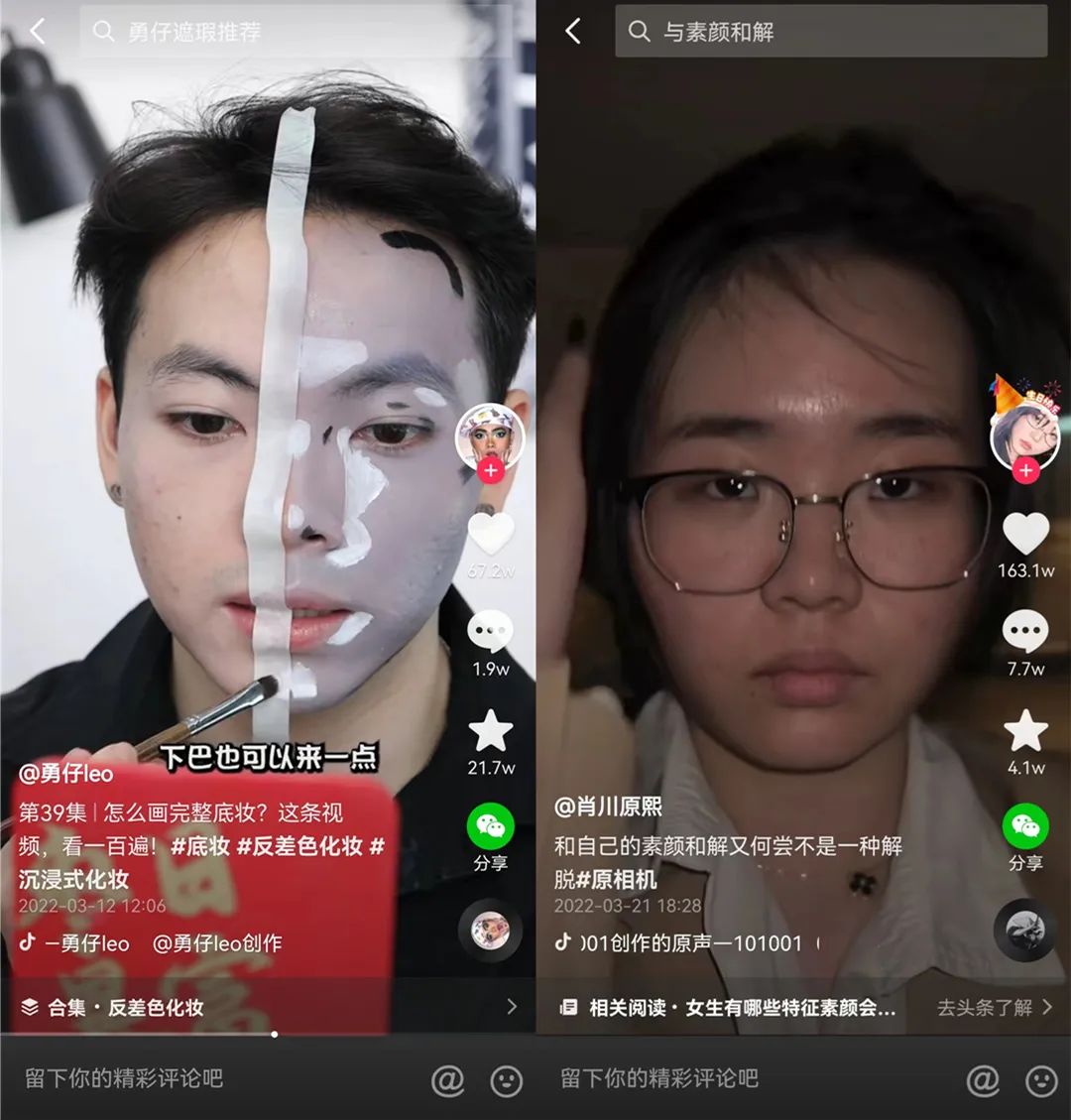Open @肖川原熙 profile name
This screenshot has width=1071, height=1120.
click(608, 807)
